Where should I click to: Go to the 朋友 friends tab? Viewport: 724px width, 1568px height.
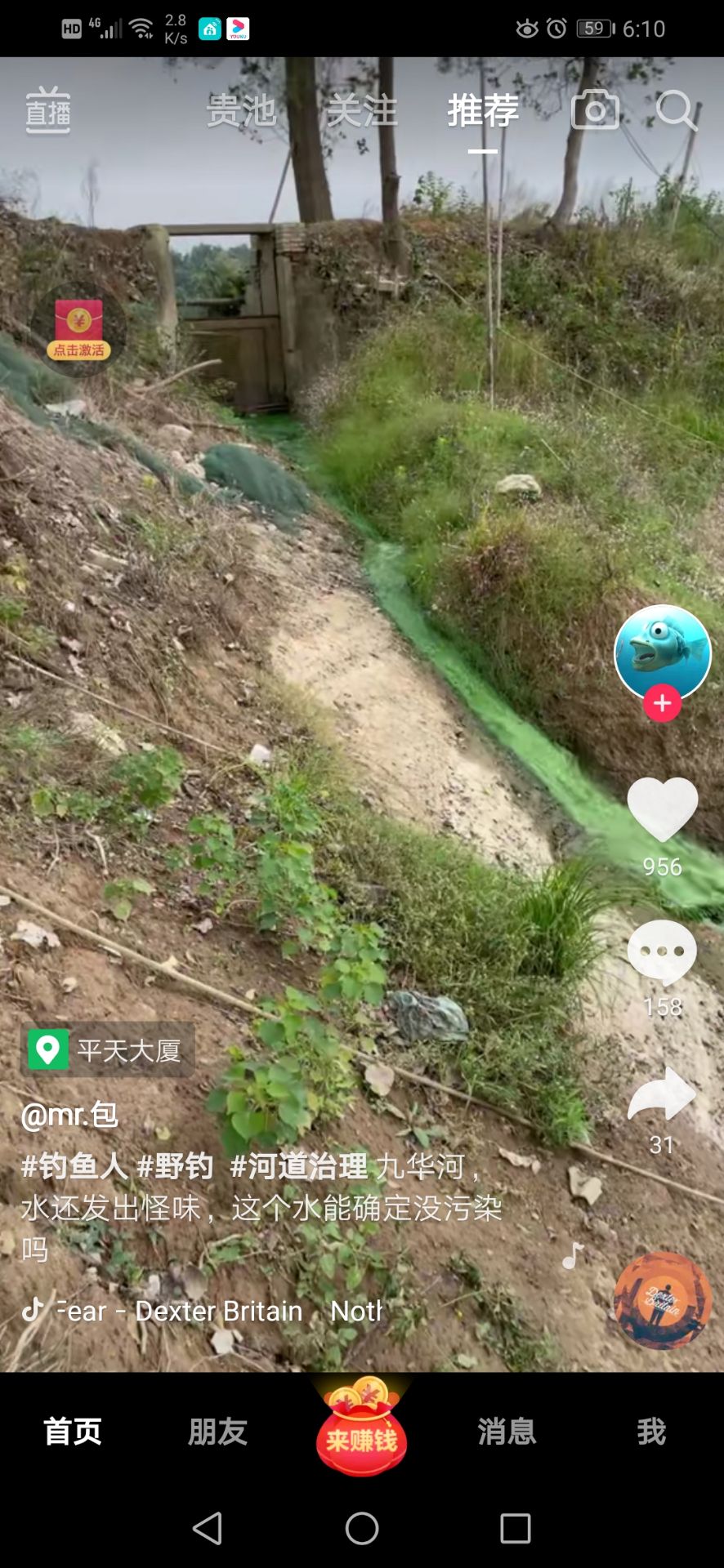pos(217,1432)
